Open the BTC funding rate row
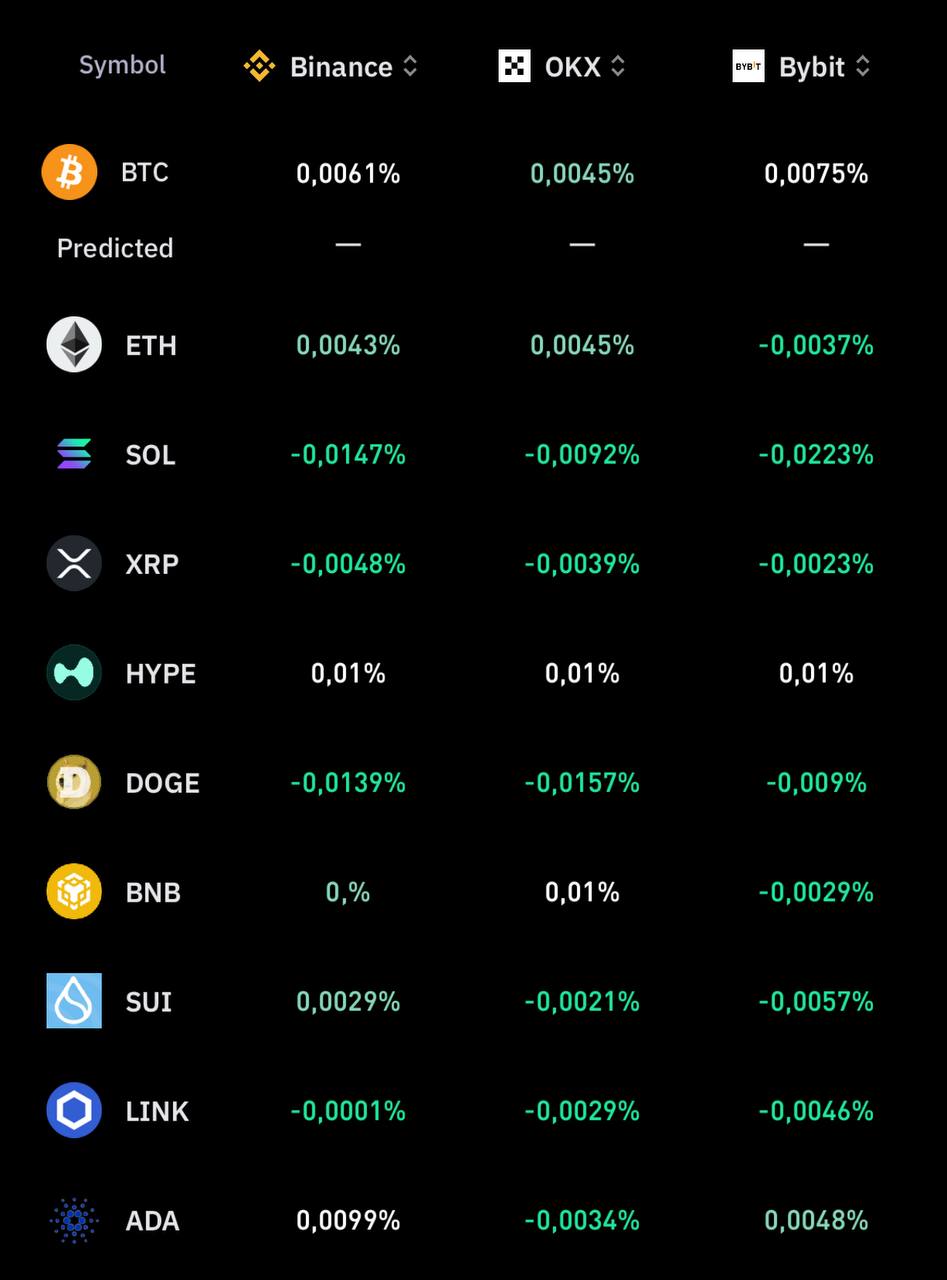 [144, 172]
